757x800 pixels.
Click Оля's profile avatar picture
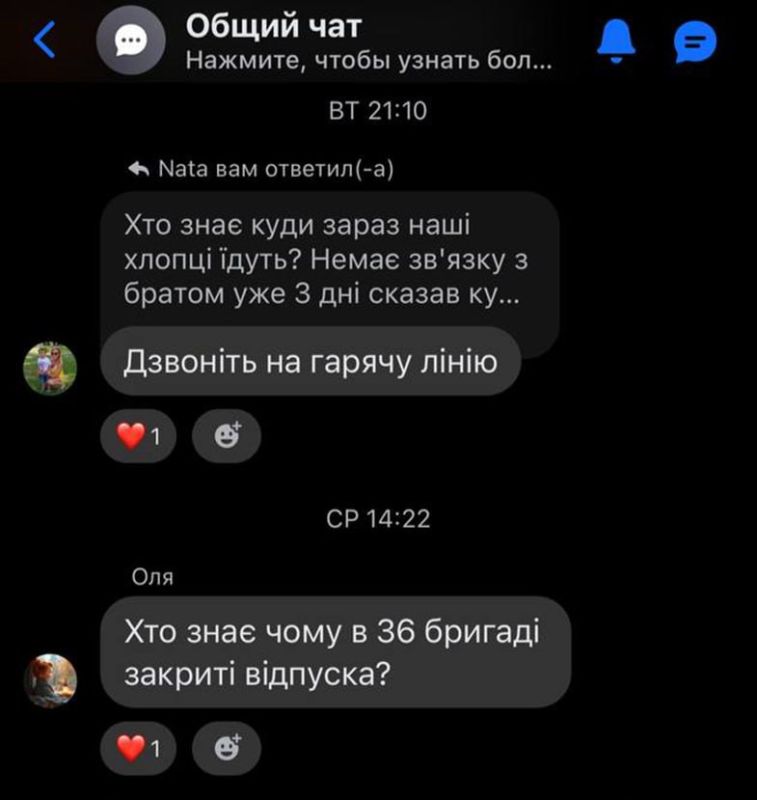tap(48, 678)
